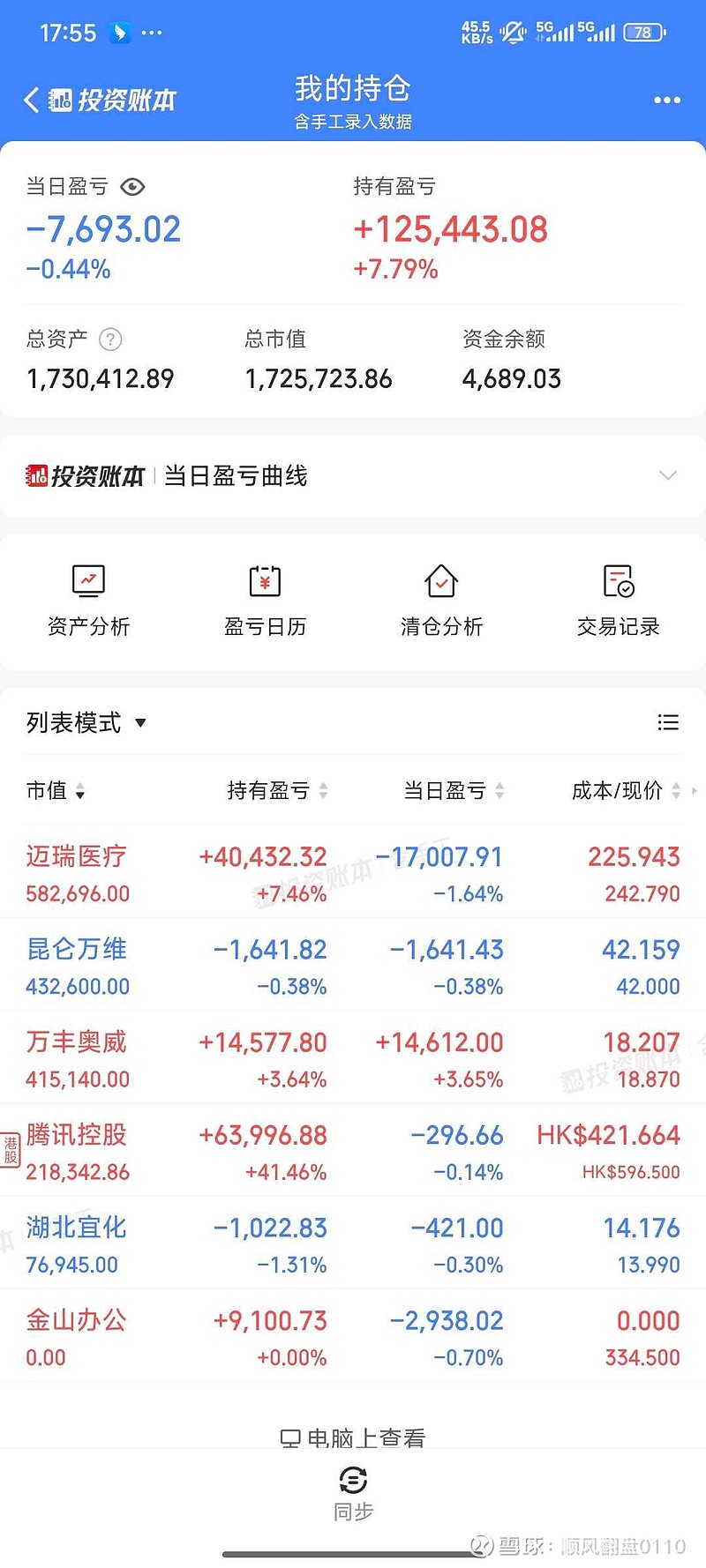Toggle sort order on 市值 column
Image resolution: width=706 pixels, height=1568 pixels.
tap(79, 791)
